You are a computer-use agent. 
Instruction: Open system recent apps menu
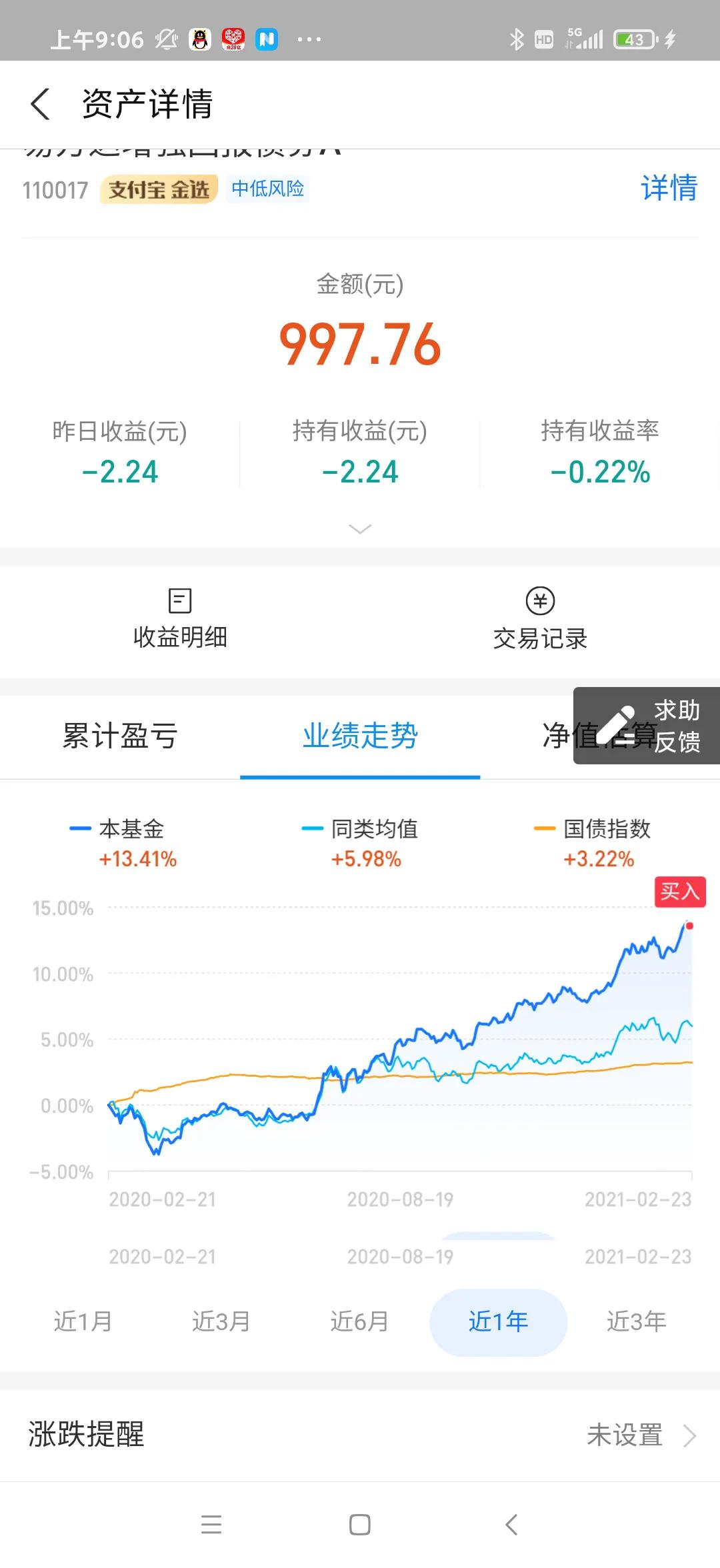point(211,1525)
